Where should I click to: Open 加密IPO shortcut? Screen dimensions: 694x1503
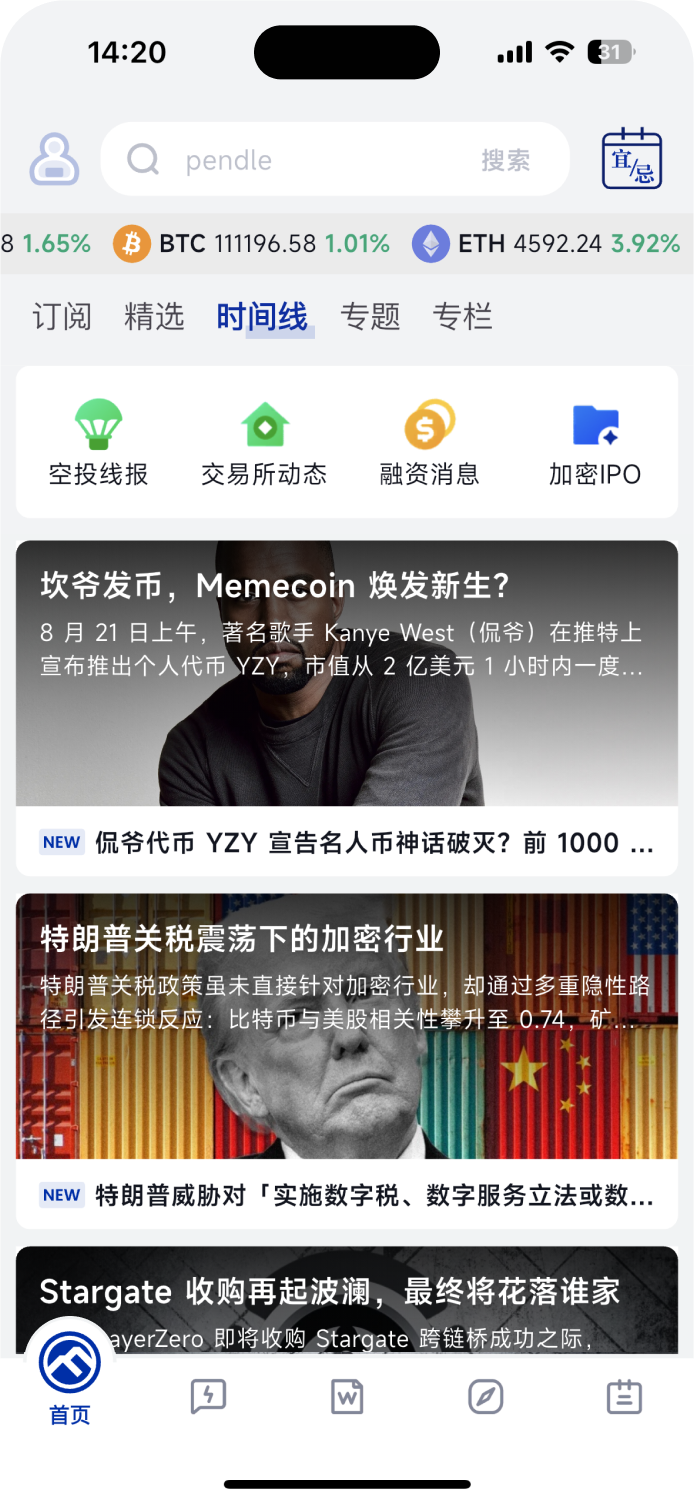point(594,442)
